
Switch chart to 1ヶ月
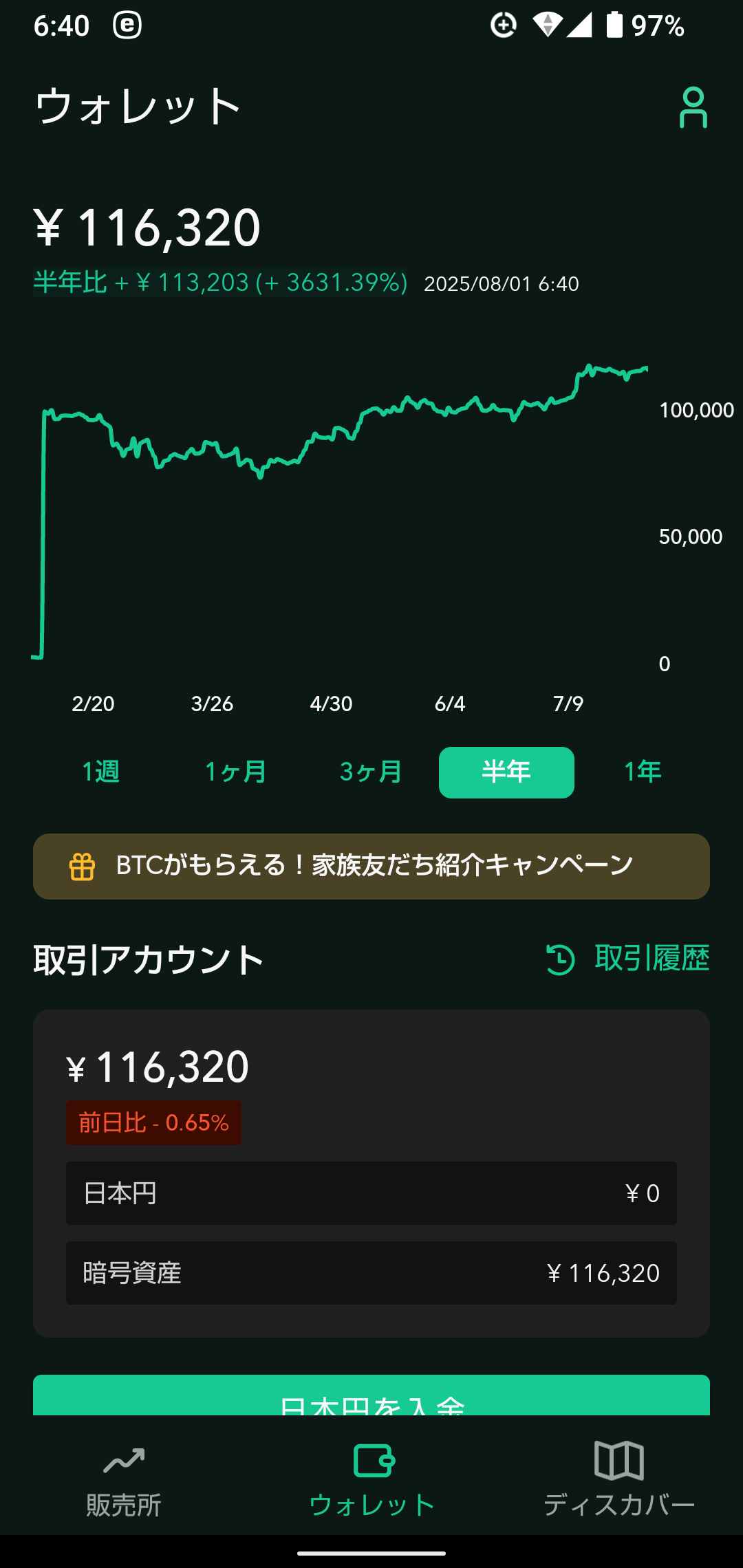(x=236, y=772)
